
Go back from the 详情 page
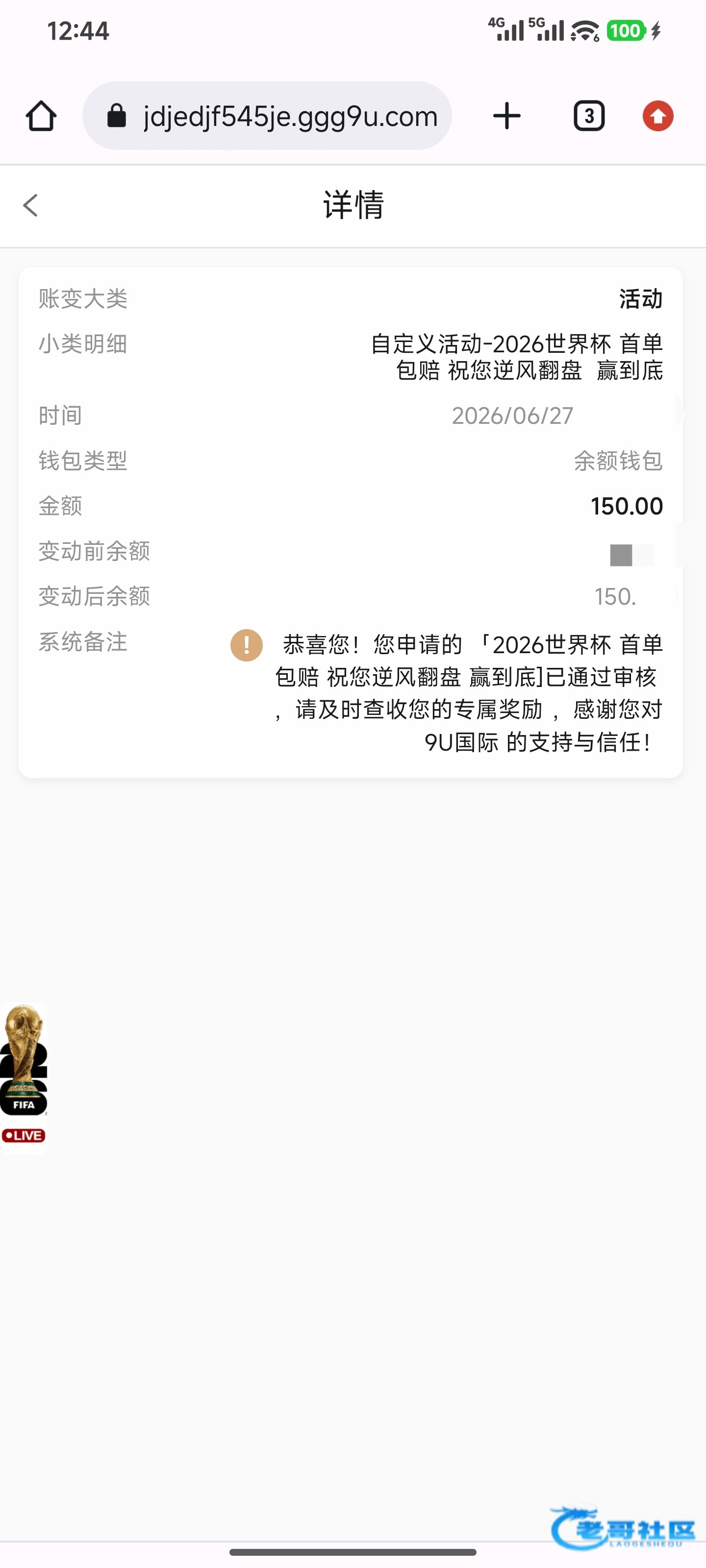click(x=30, y=205)
